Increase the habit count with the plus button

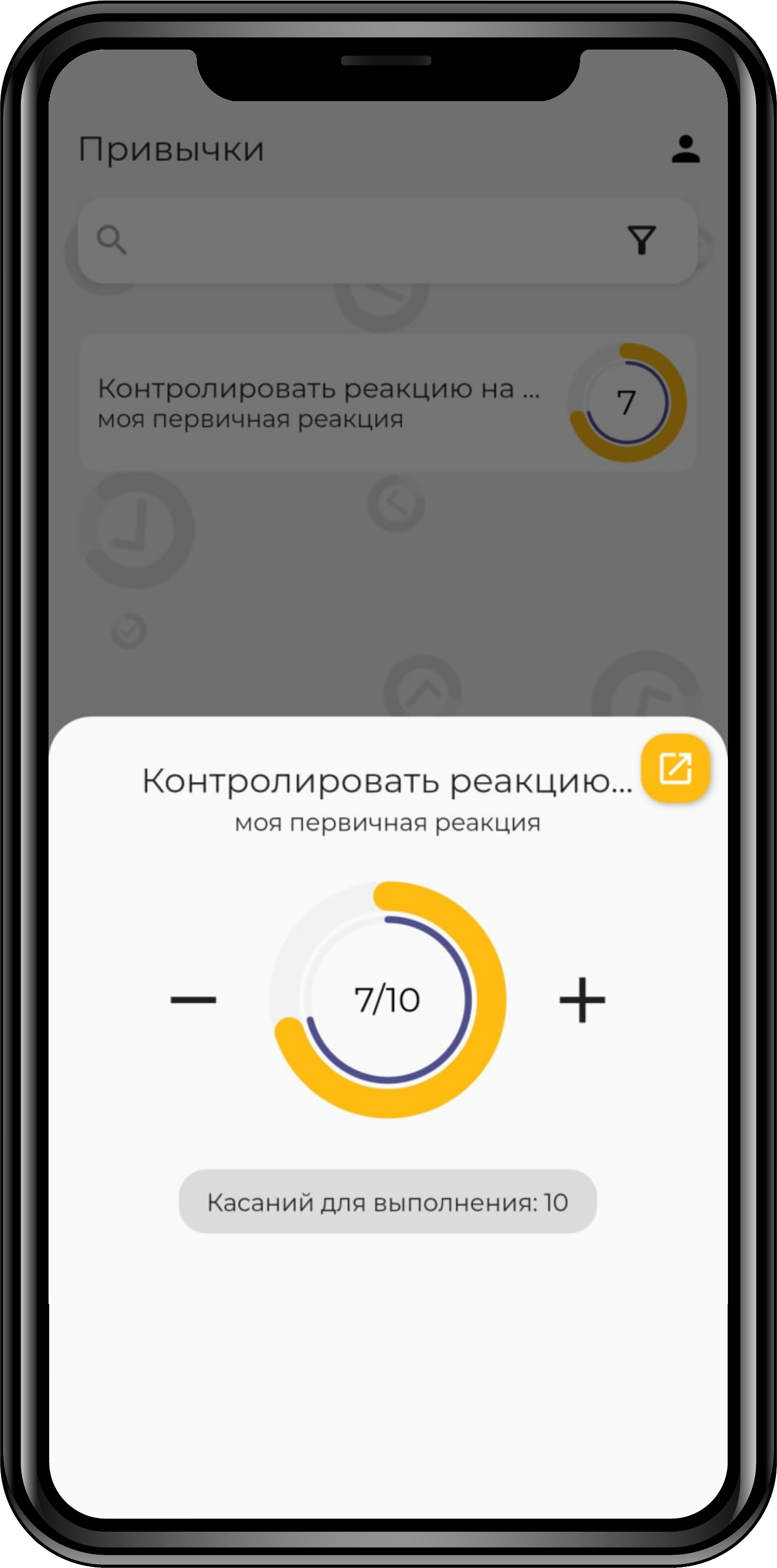582,999
